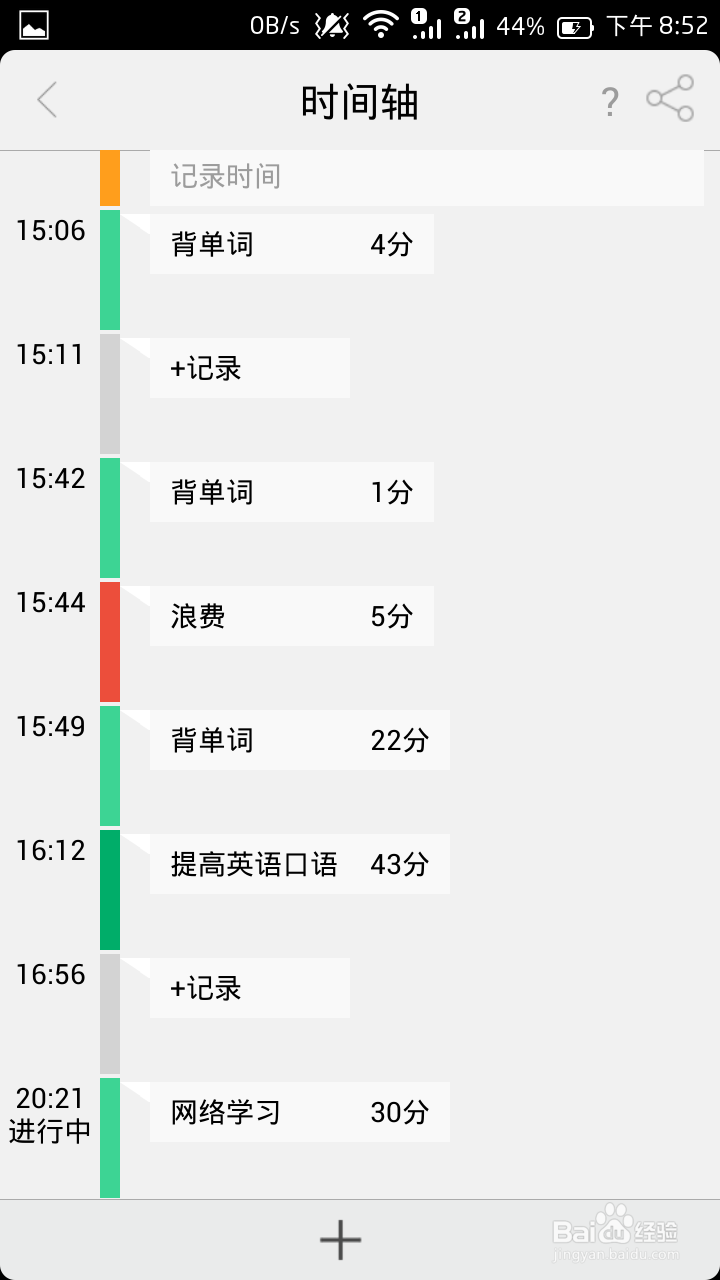Viewport: 720px width, 1280px height.
Task: Tap the battery indicator in the status bar
Action: point(573,27)
